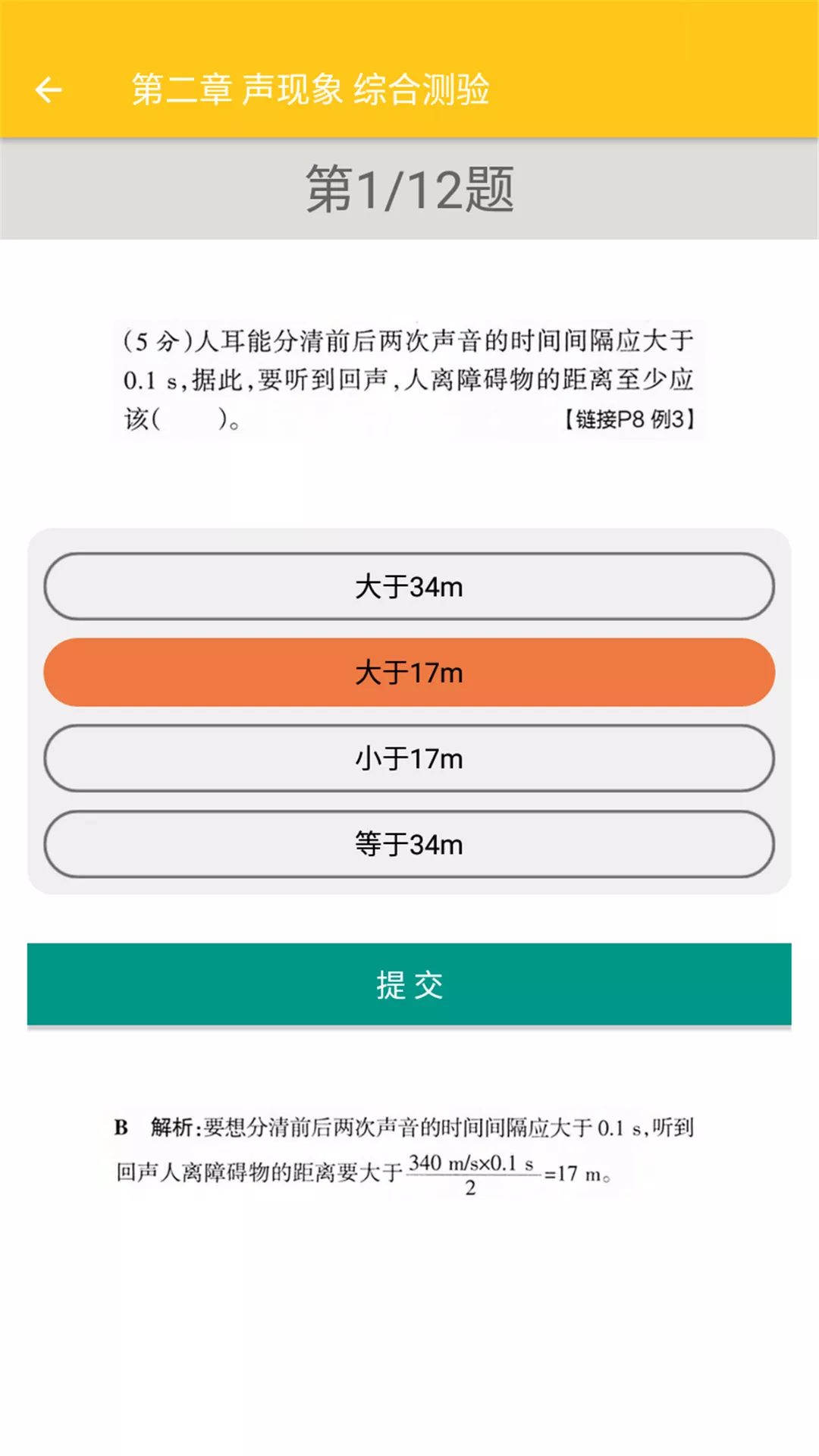Tap the teal submit bar area
This screenshot has height=1456, width=819.
[x=409, y=984]
